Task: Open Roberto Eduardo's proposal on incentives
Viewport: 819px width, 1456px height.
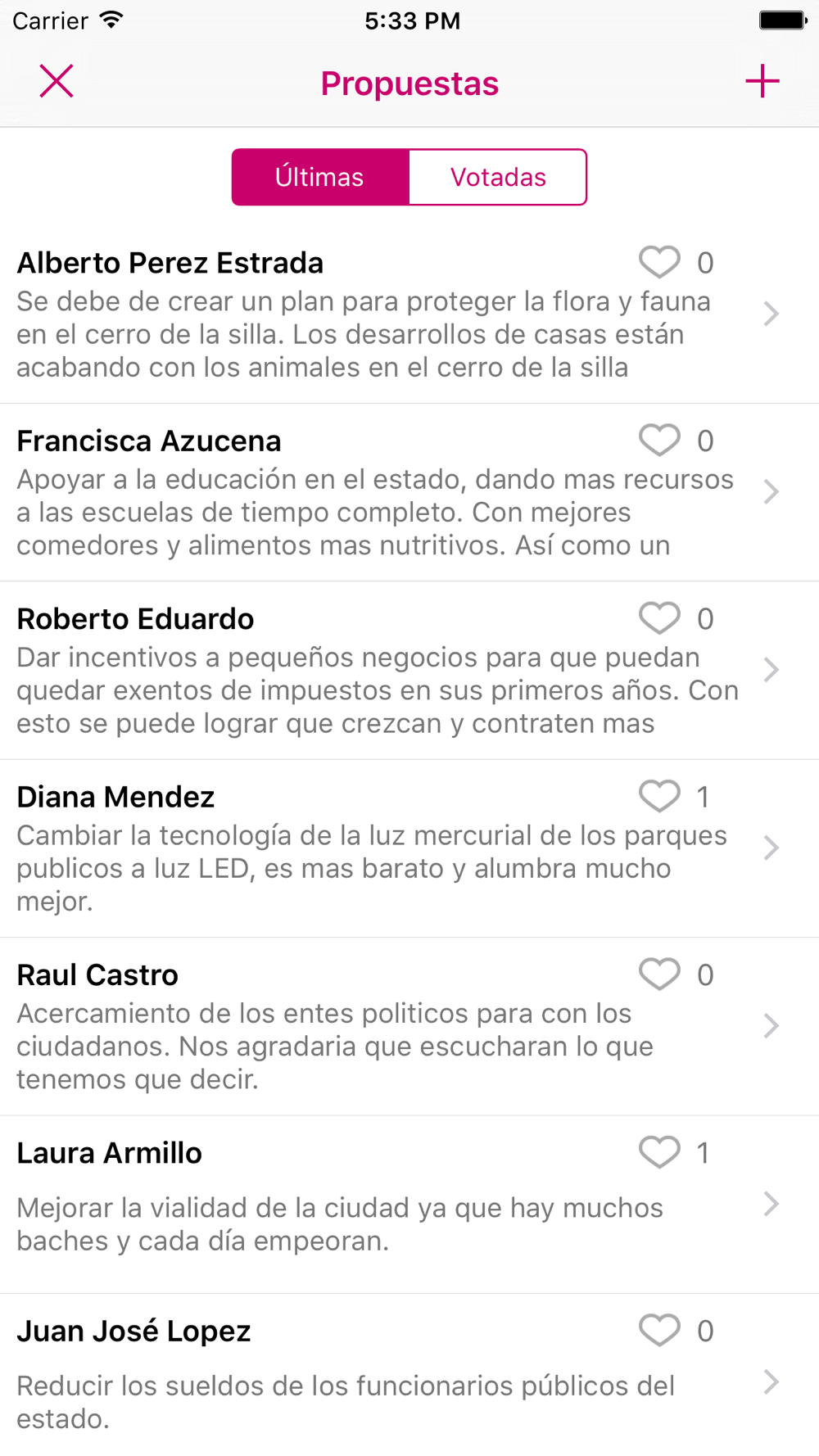Action: click(409, 671)
